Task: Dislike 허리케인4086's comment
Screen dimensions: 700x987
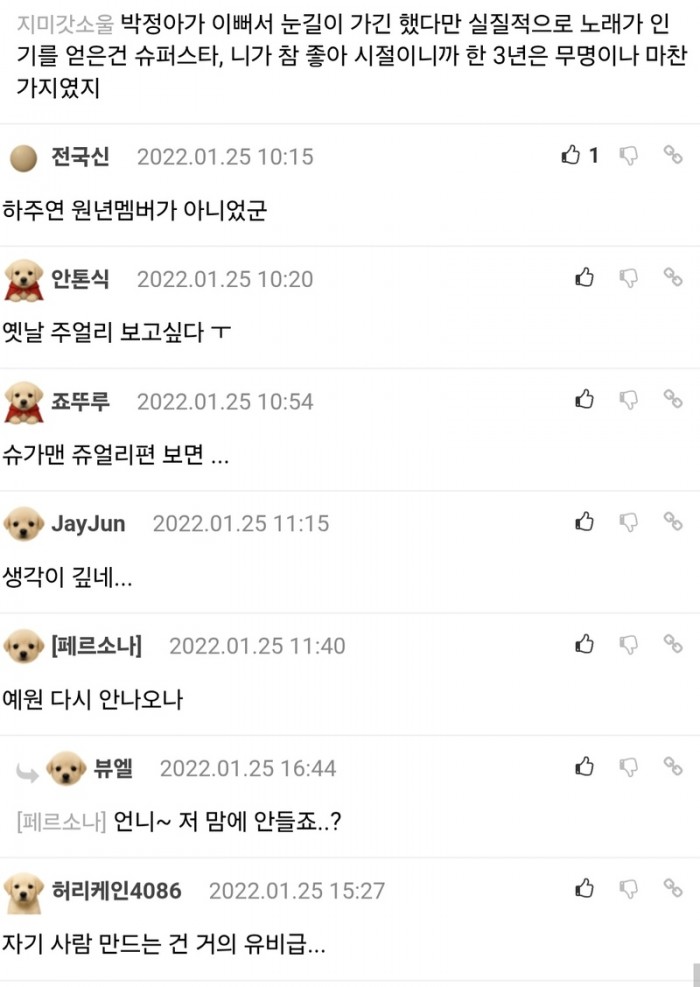Action: (629, 889)
